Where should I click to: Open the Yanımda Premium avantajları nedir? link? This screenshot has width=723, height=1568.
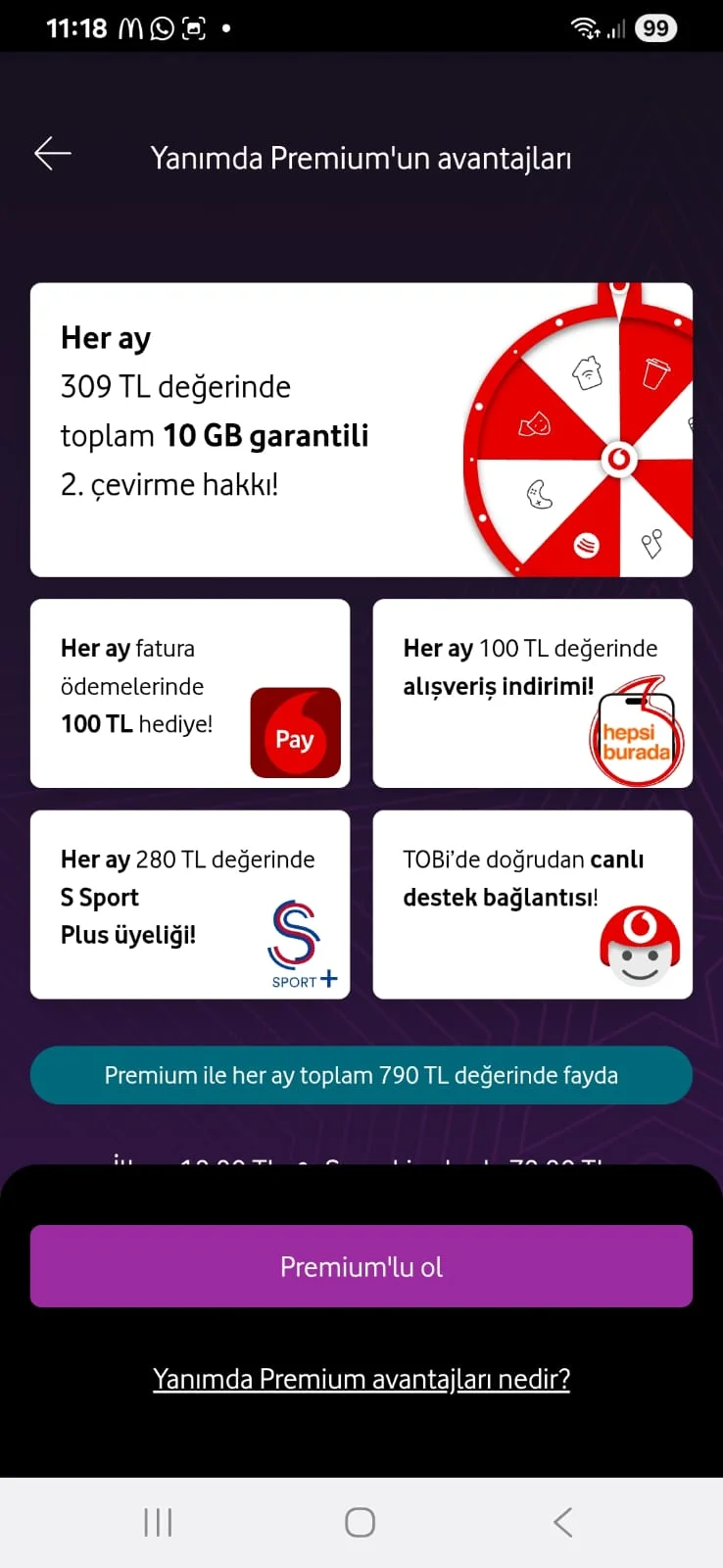pos(361,1379)
